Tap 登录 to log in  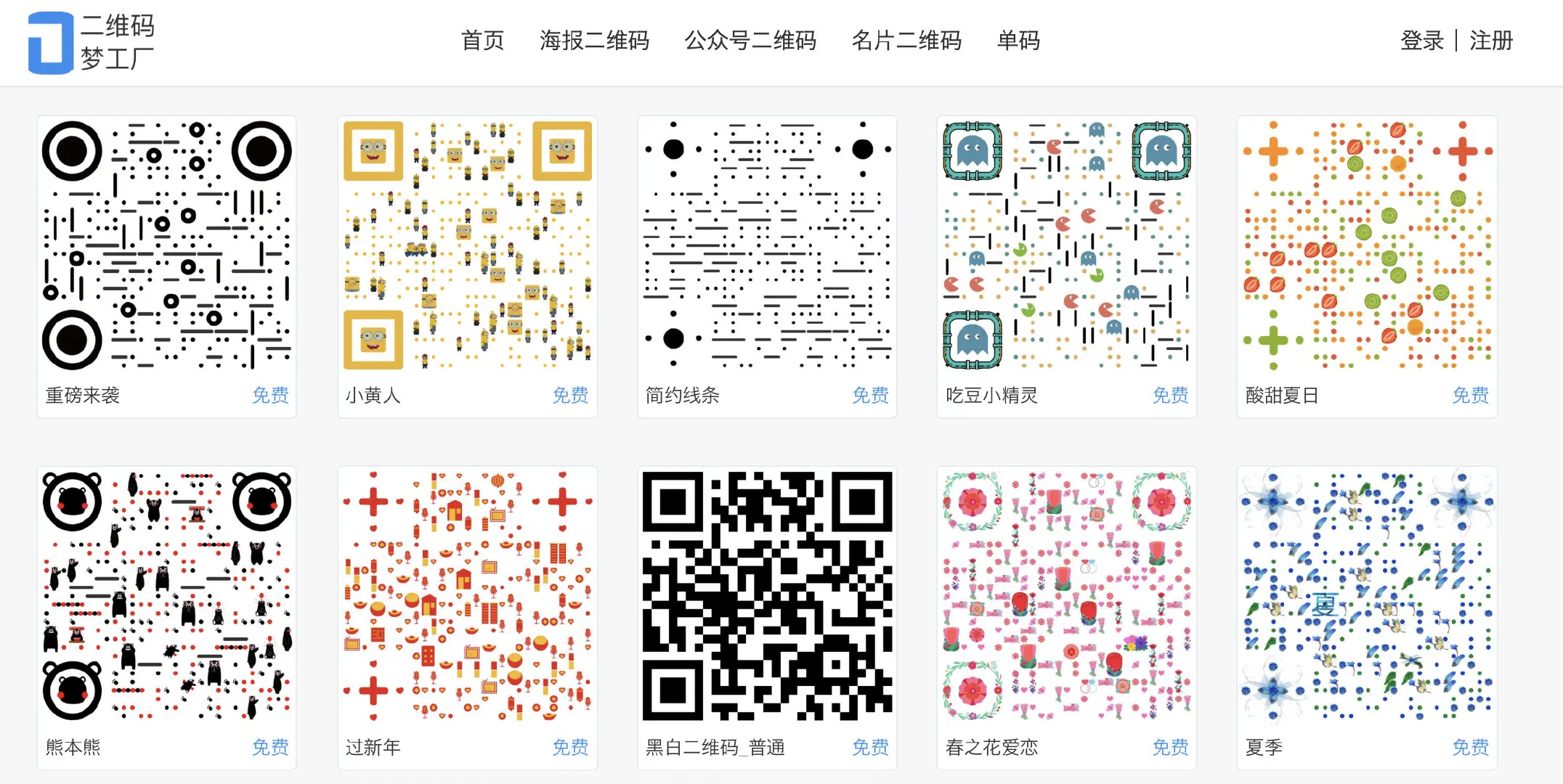click(x=1421, y=41)
